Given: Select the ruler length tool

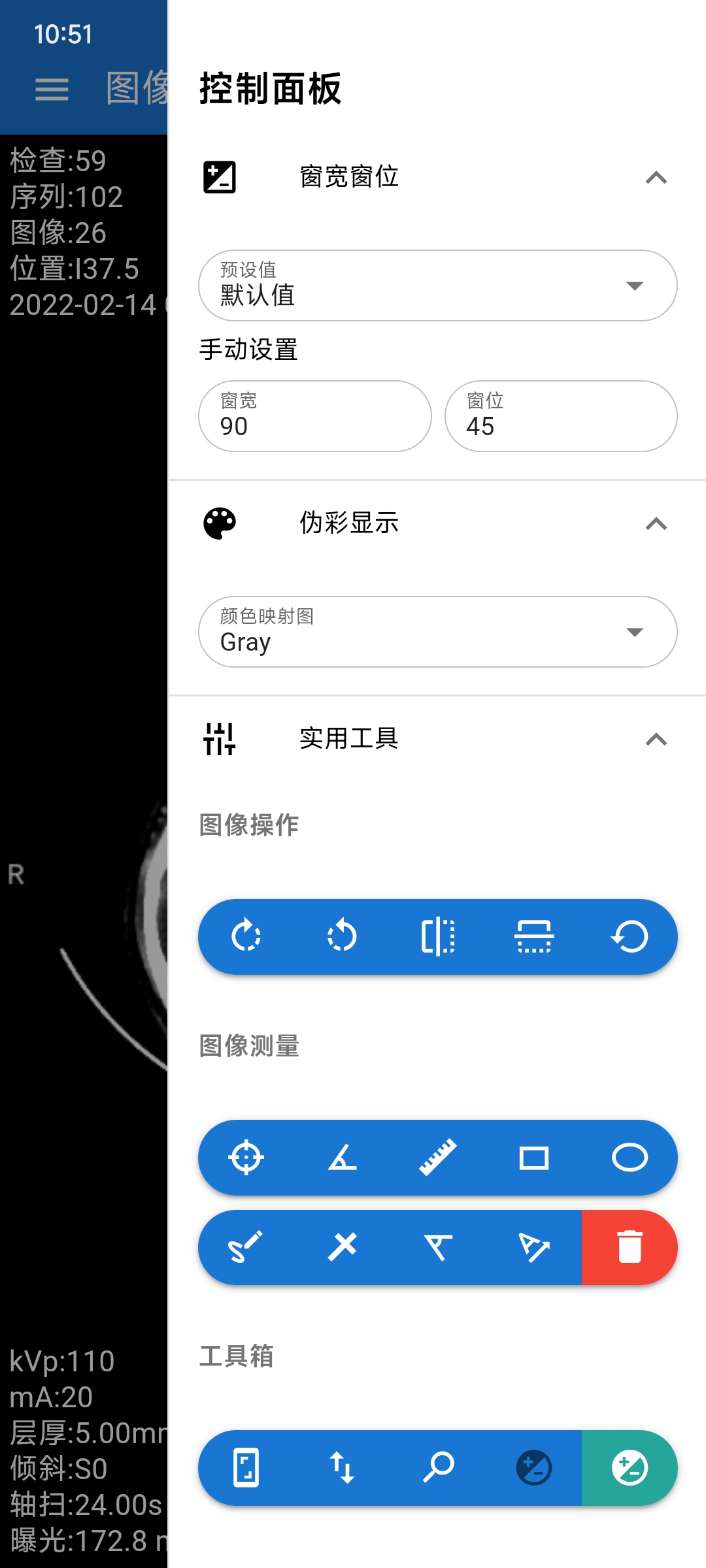Looking at the screenshot, I should 438,1158.
